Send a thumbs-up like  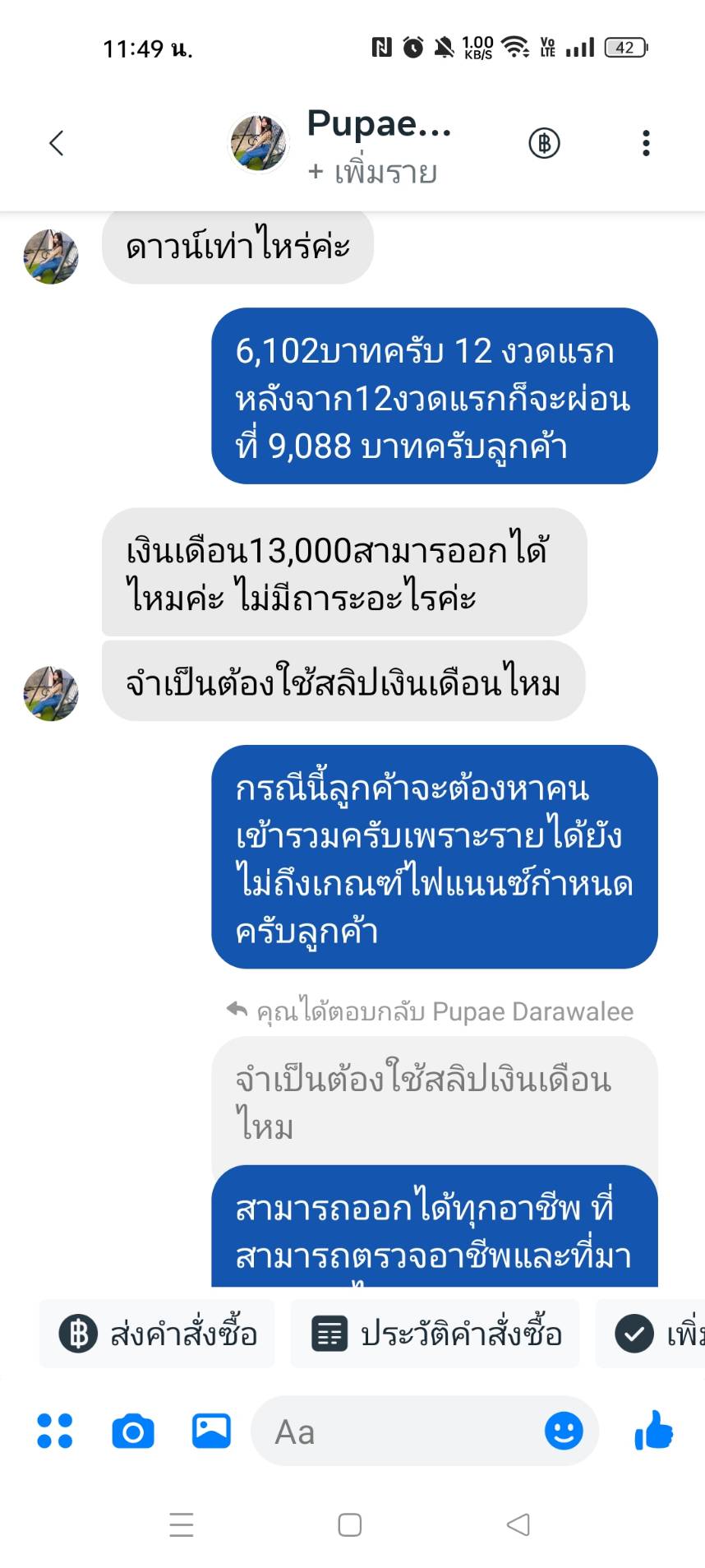click(x=654, y=1432)
